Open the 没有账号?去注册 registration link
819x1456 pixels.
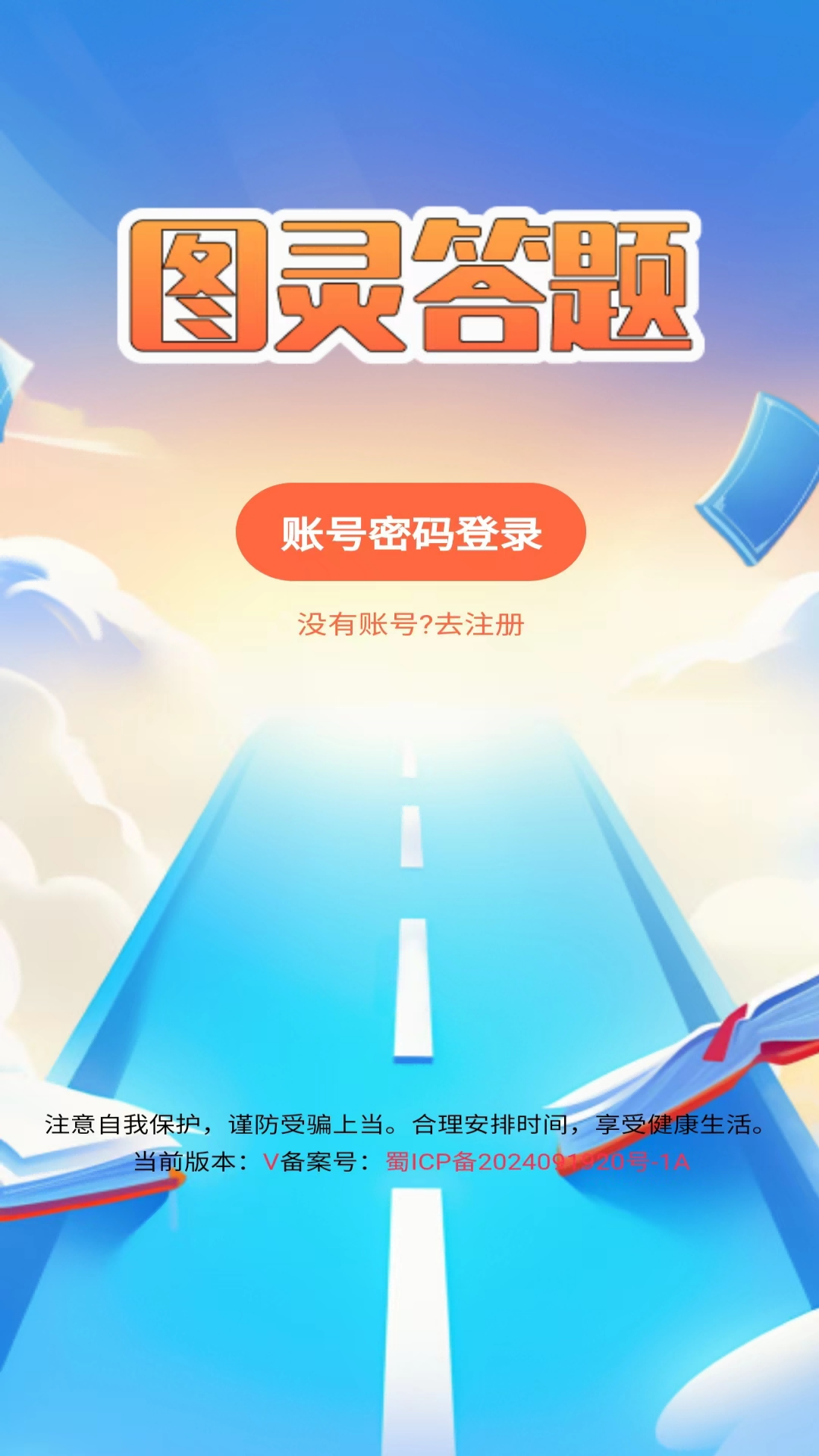[410, 625]
